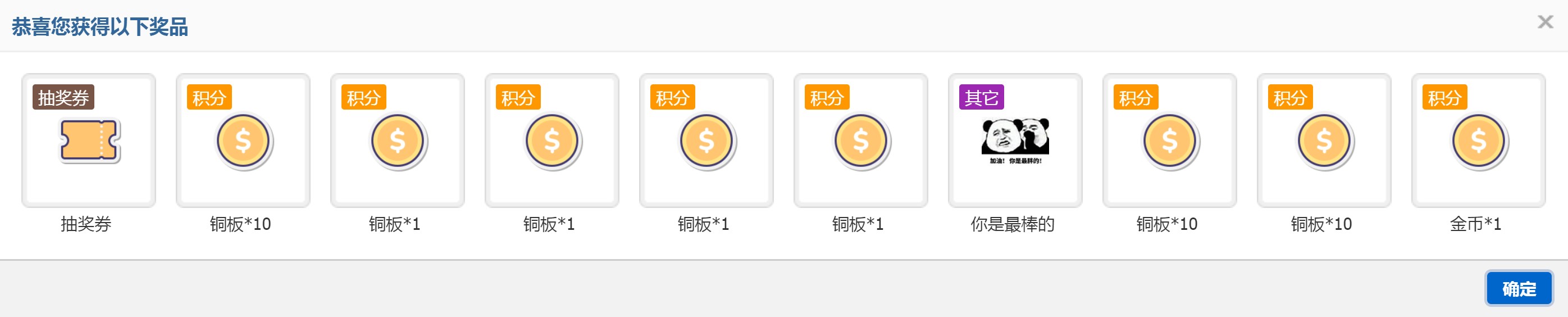
Task: Confirm prizes with the 确定 button
Action: 1518,288
